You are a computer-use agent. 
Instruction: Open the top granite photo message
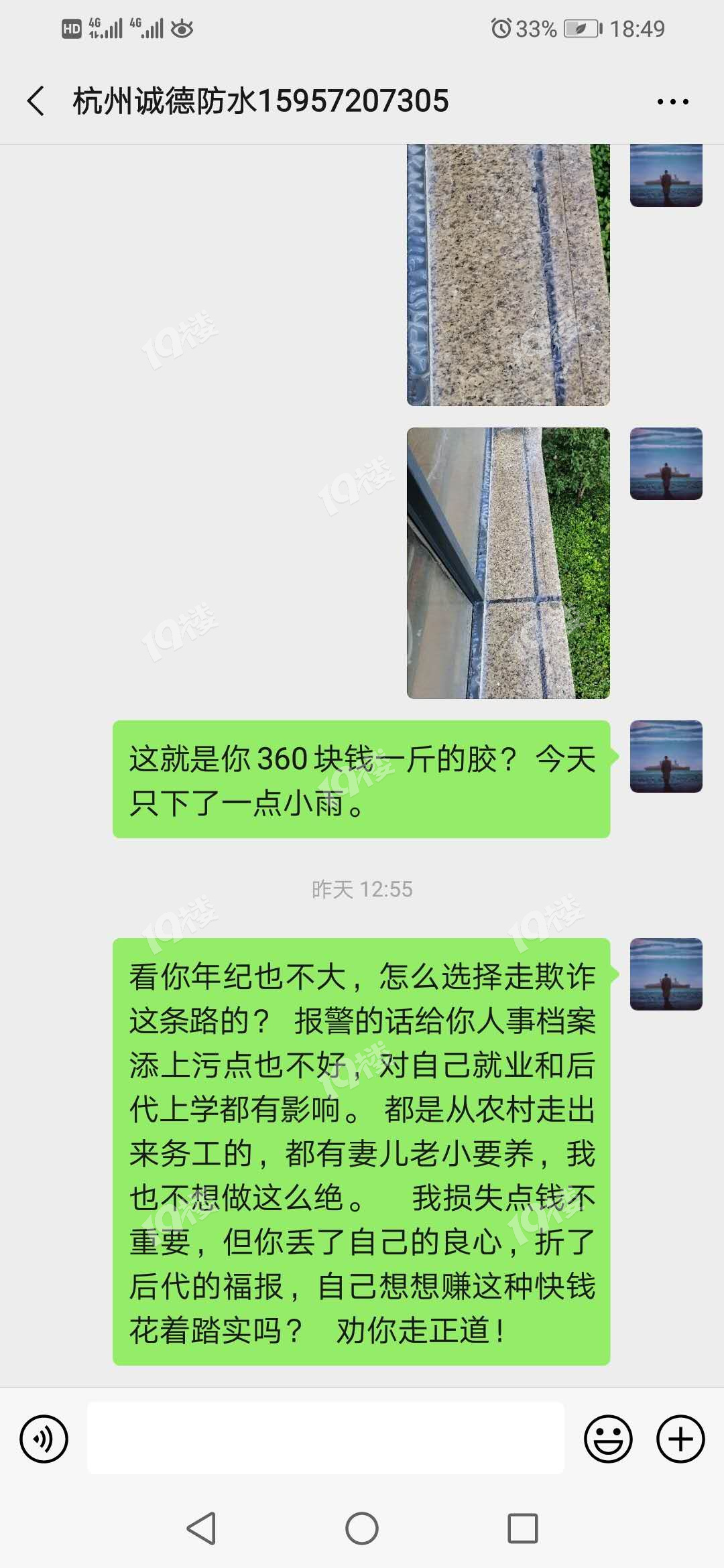(x=508, y=275)
